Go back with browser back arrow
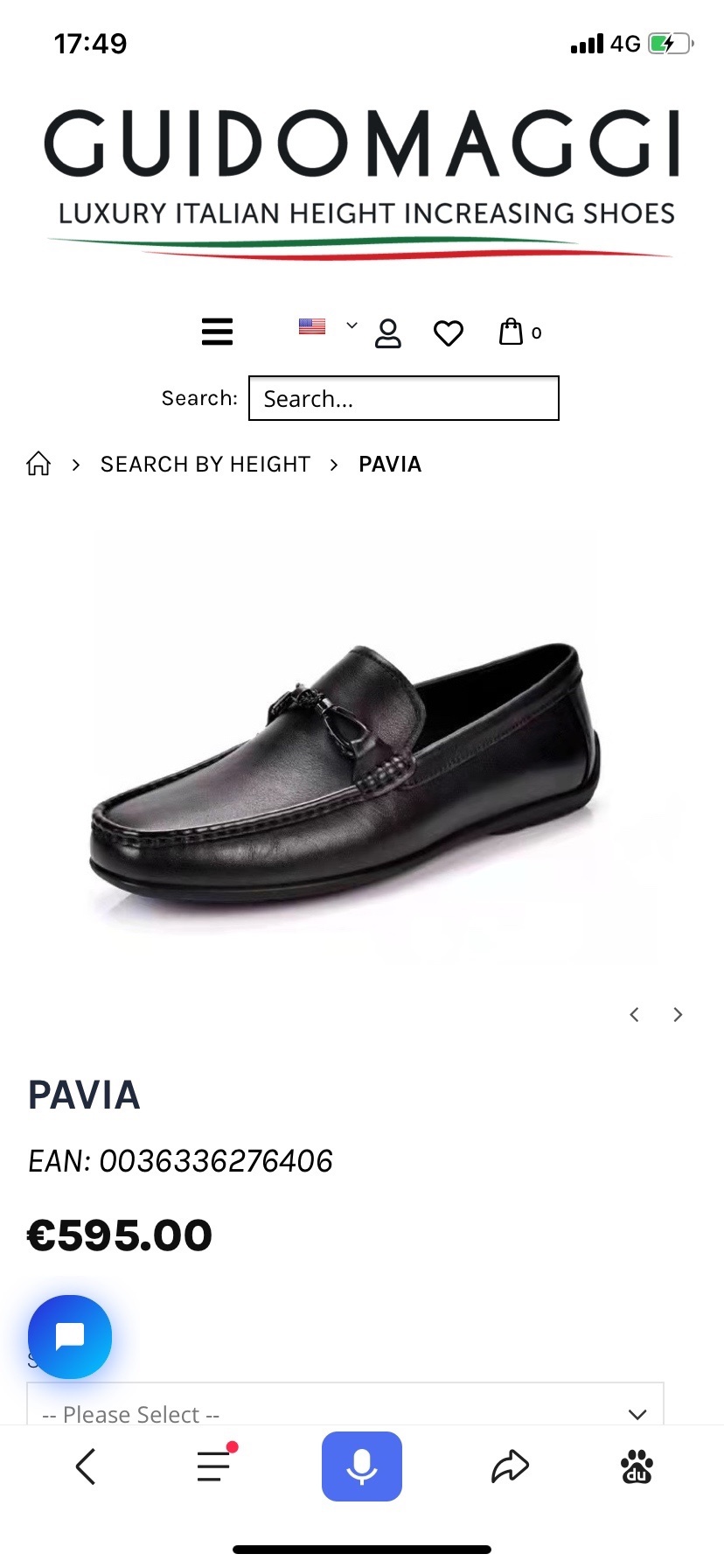The image size is (724, 1568). click(x=86, y=1466)
